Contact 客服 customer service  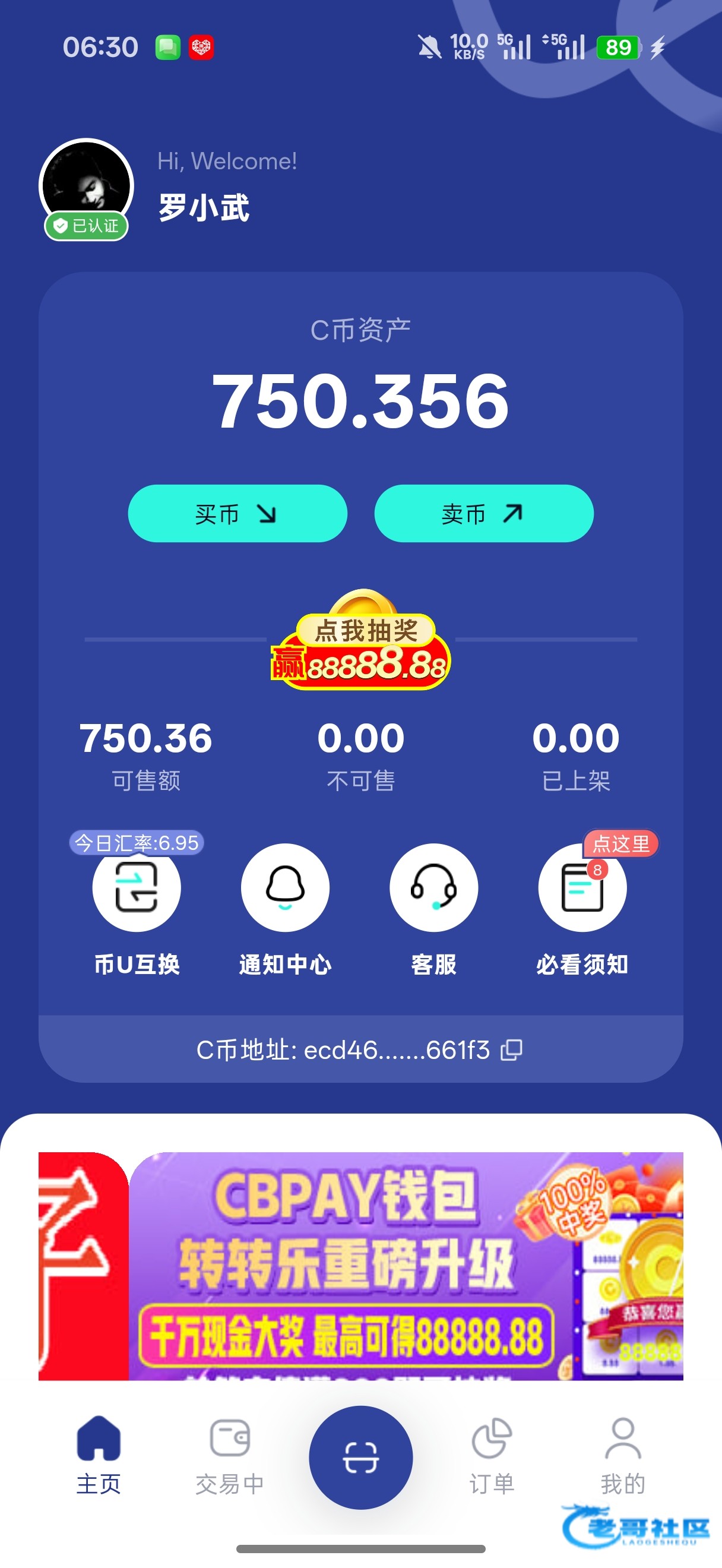[x=433, y=889]
